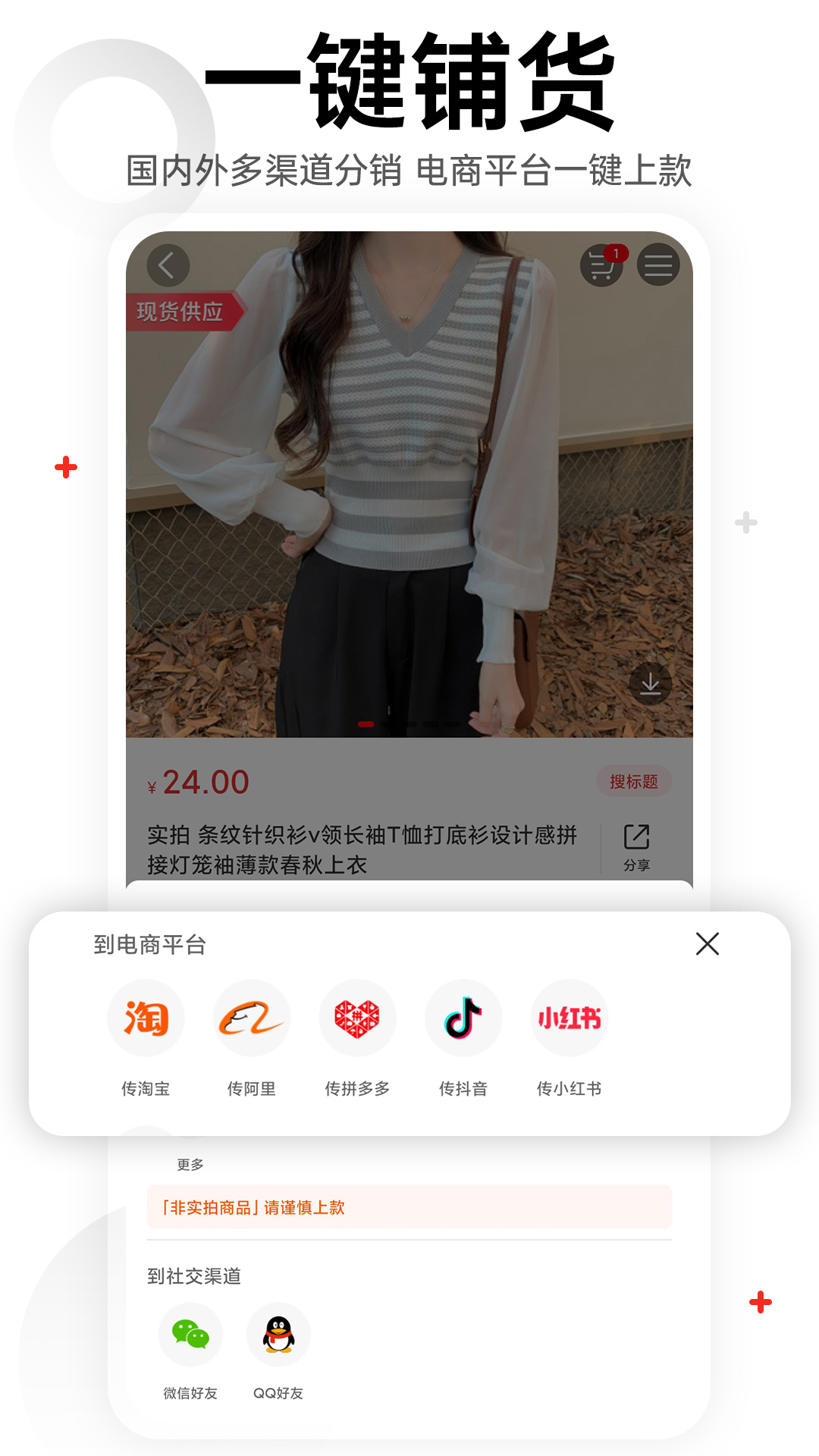Open the shopping cart with badge 1

pyautogui.click(x=600, y=266)
